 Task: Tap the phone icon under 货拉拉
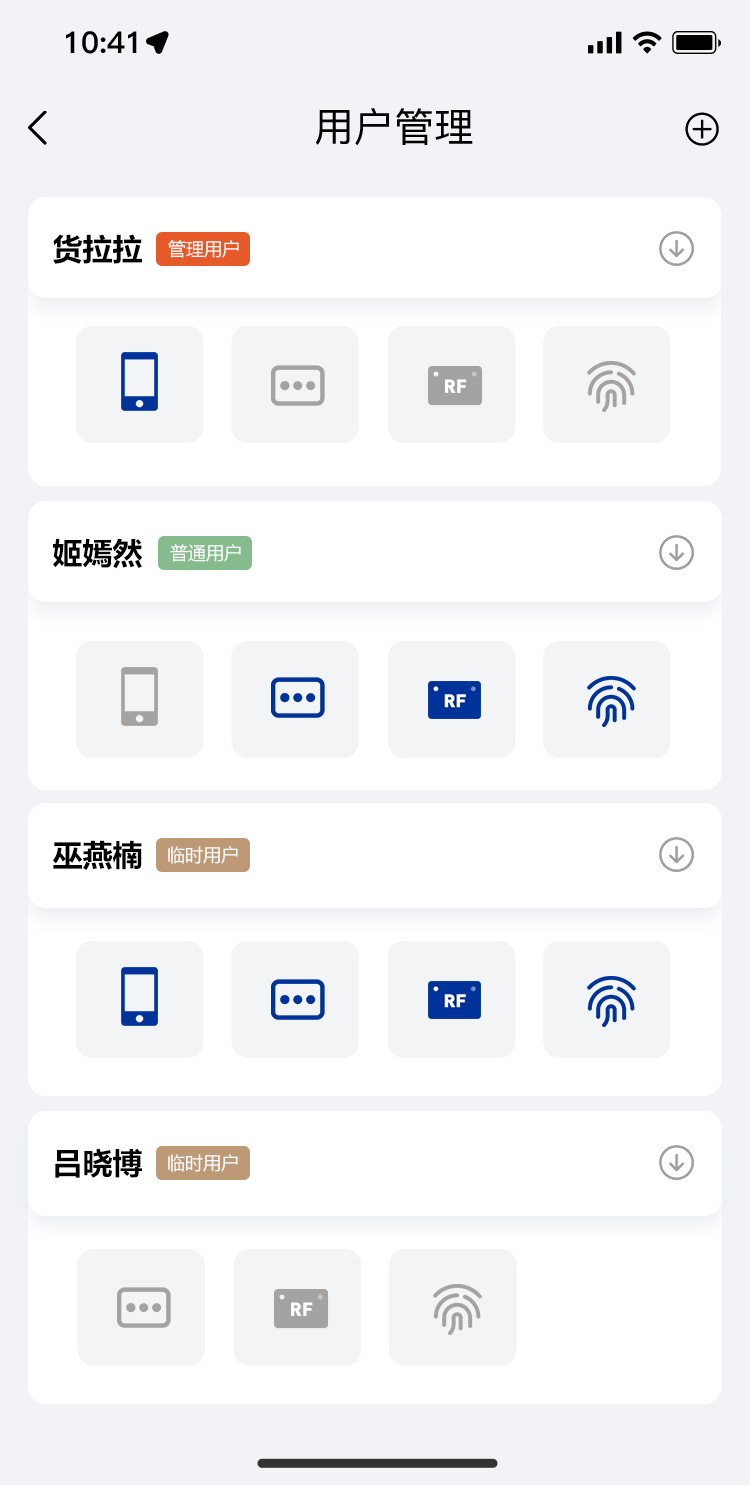pyautogui.click(x=140, y=384)
